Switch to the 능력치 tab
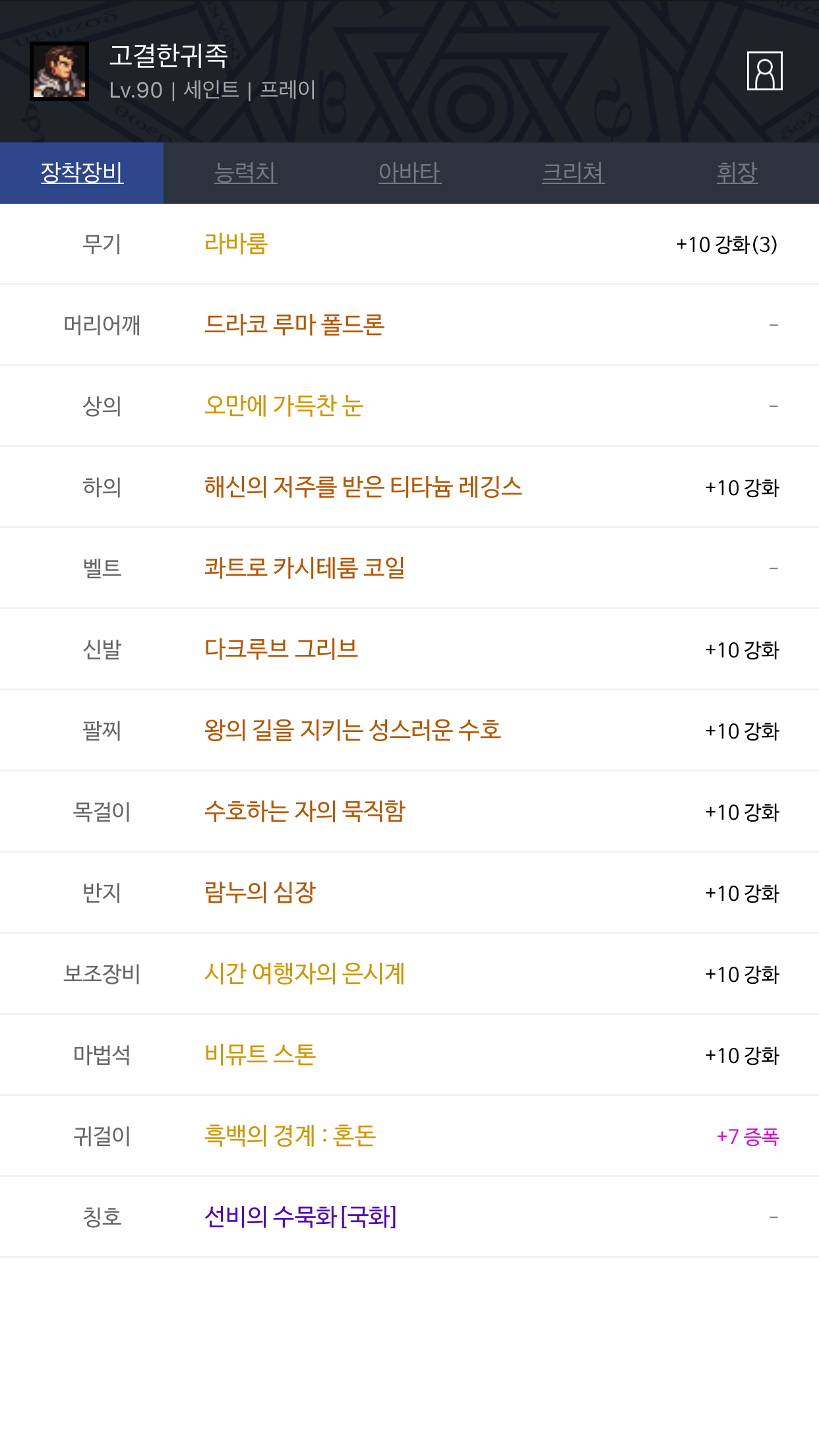Image resolution: width=819 pixels, height=1456 pixels. point(245,173)
